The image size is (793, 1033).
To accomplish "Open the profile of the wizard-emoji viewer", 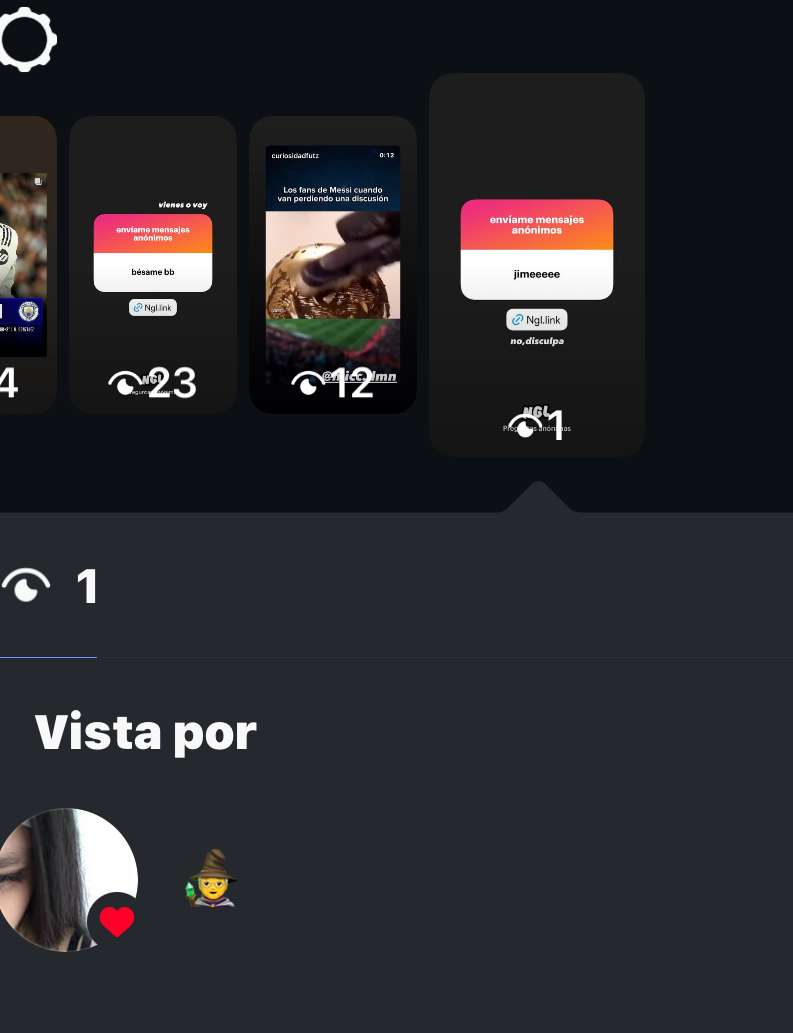I will click(x=70, y=879).
